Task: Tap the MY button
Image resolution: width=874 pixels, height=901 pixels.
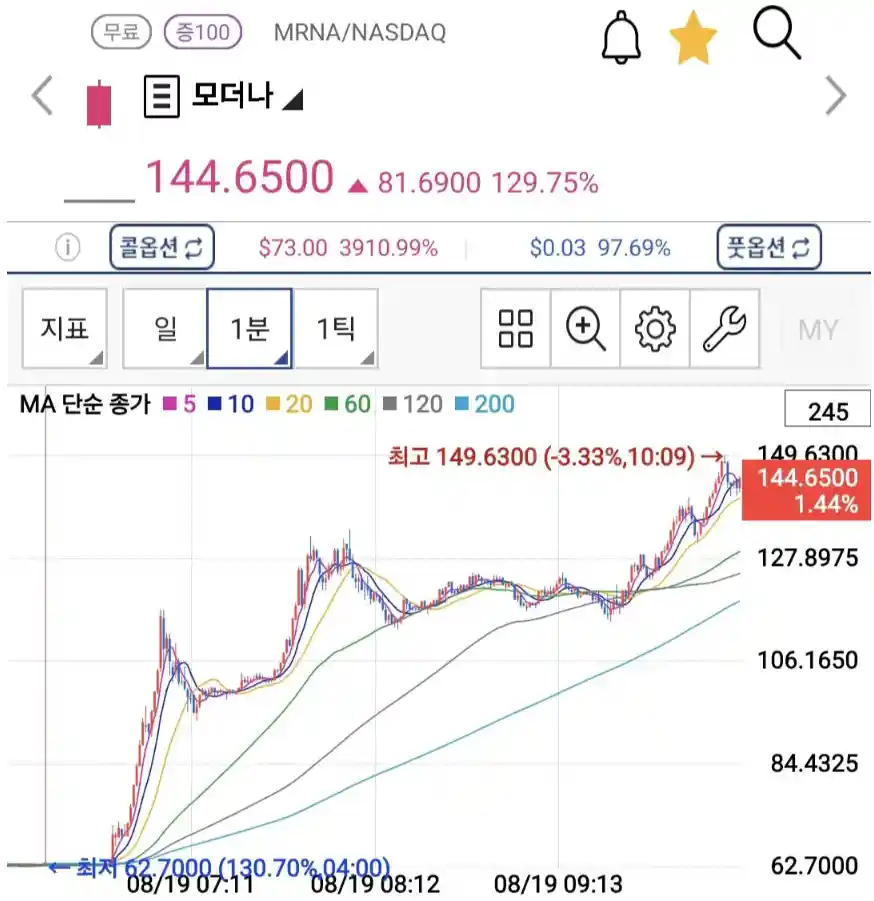Action: tap(818, 330)
